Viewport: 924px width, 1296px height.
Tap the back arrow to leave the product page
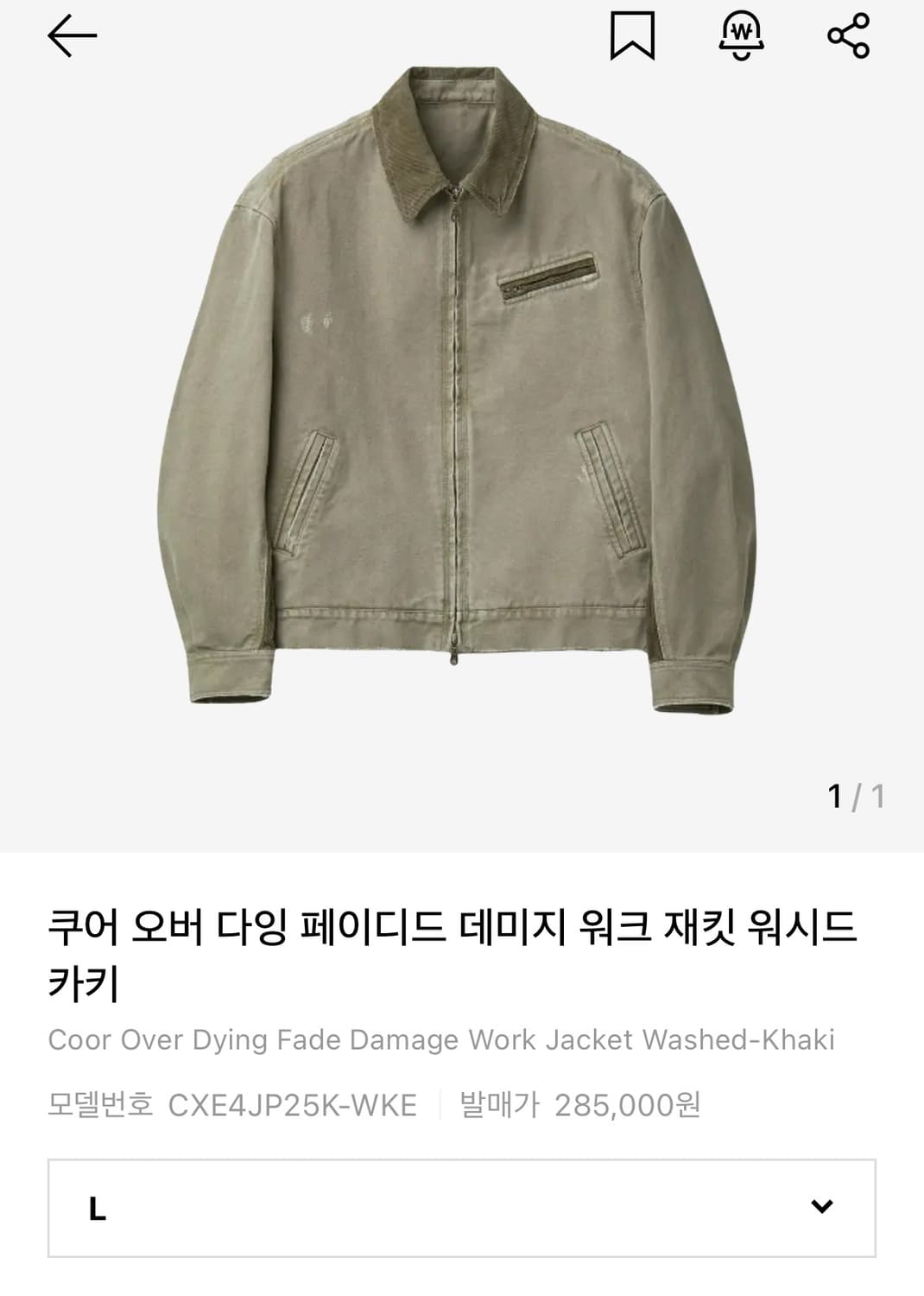coord(73,36)
